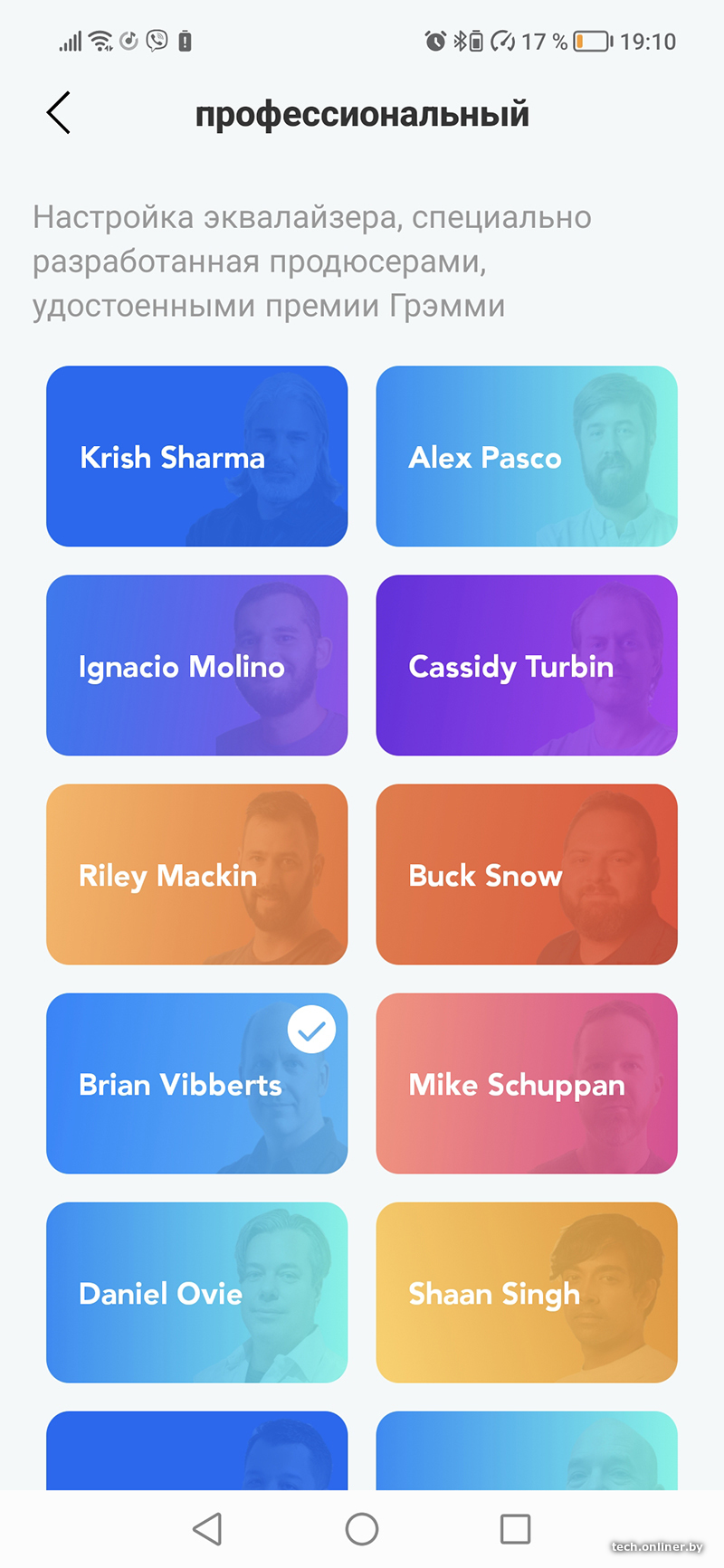Image resolution: width=724 pixels, height=1568 pixels.
Task: Select the Buck Snow equalizer preset
Action: click(x=526, y=874)
